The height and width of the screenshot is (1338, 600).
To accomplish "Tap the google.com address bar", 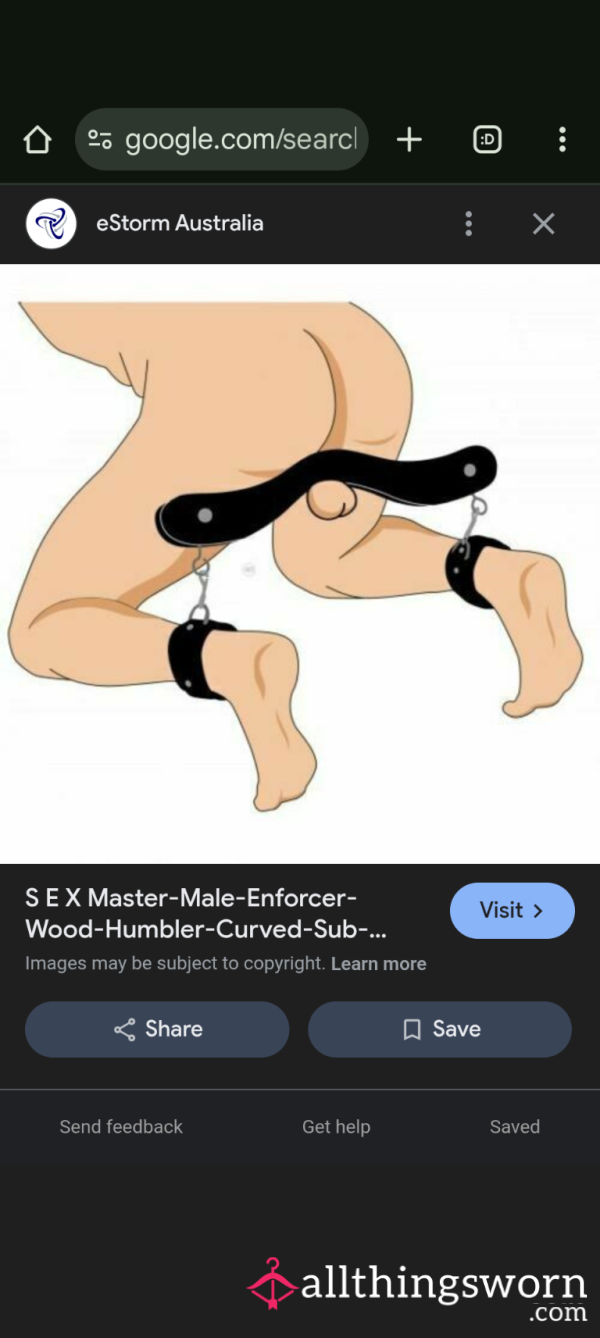I will pyautogui.click(x=222, y=139).
